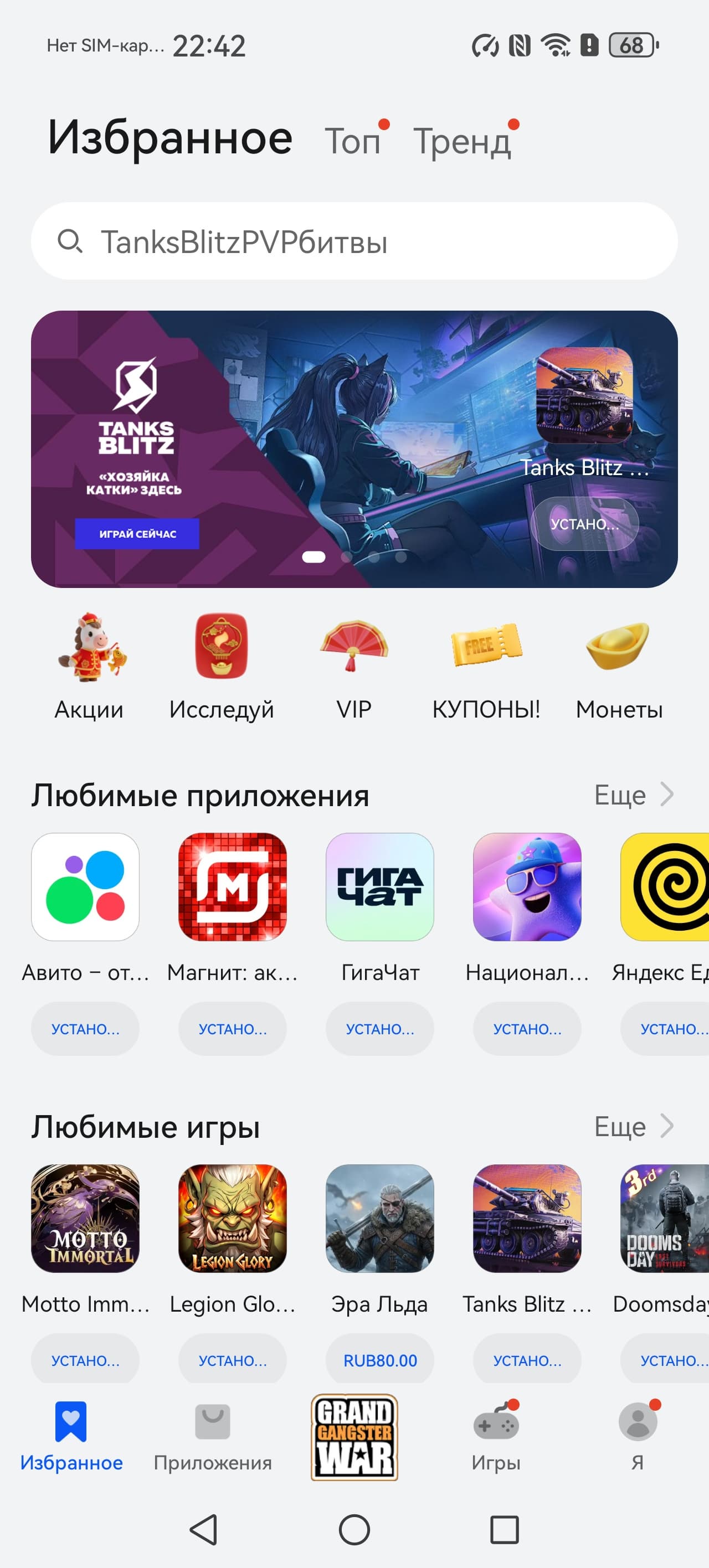This screenshot has height=1568, width=709.
Task: Go to the Я profile tab
Action: click(x=637, y=1437)
